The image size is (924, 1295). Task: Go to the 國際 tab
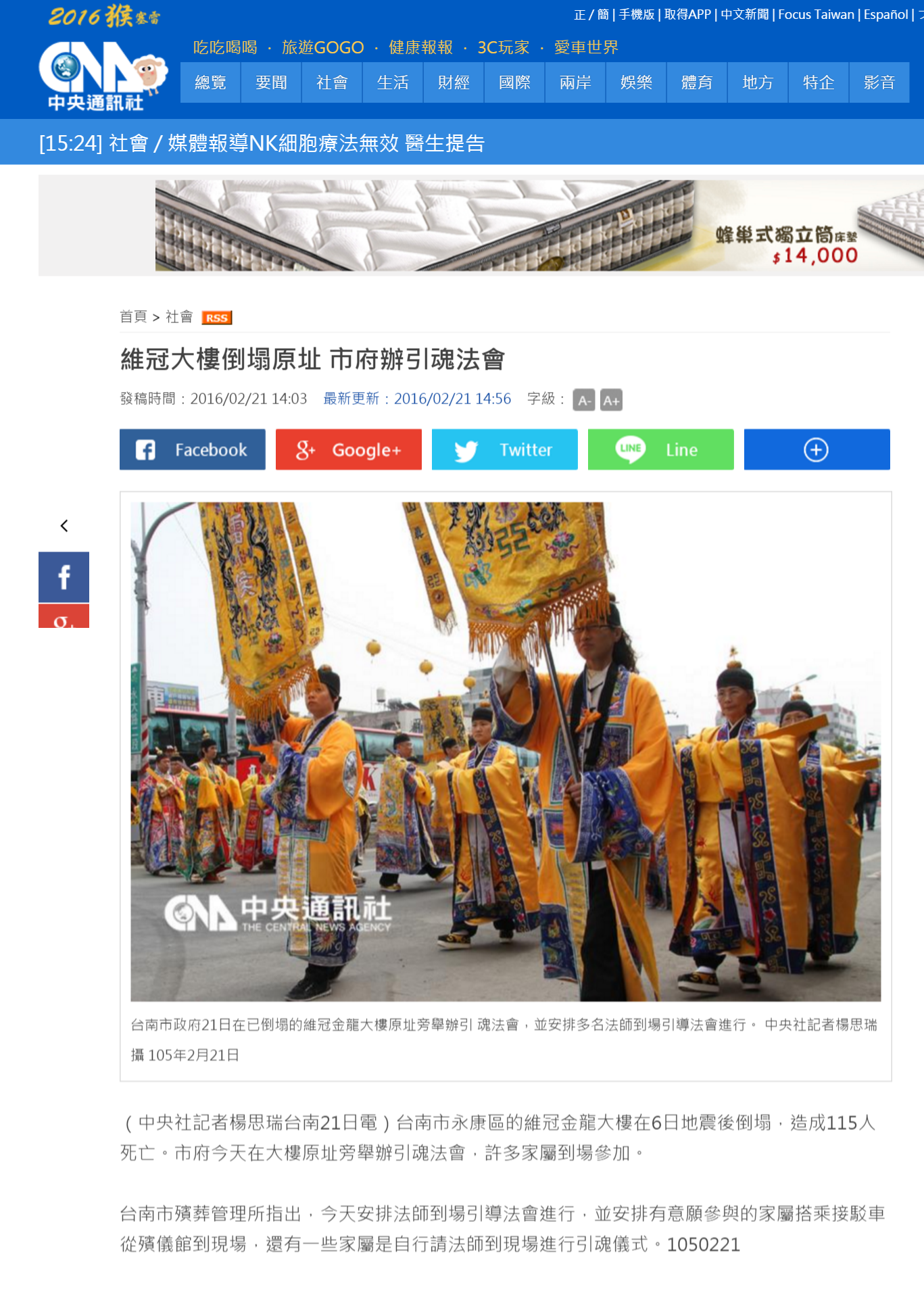pyautogui.click(x=514, y=82)
